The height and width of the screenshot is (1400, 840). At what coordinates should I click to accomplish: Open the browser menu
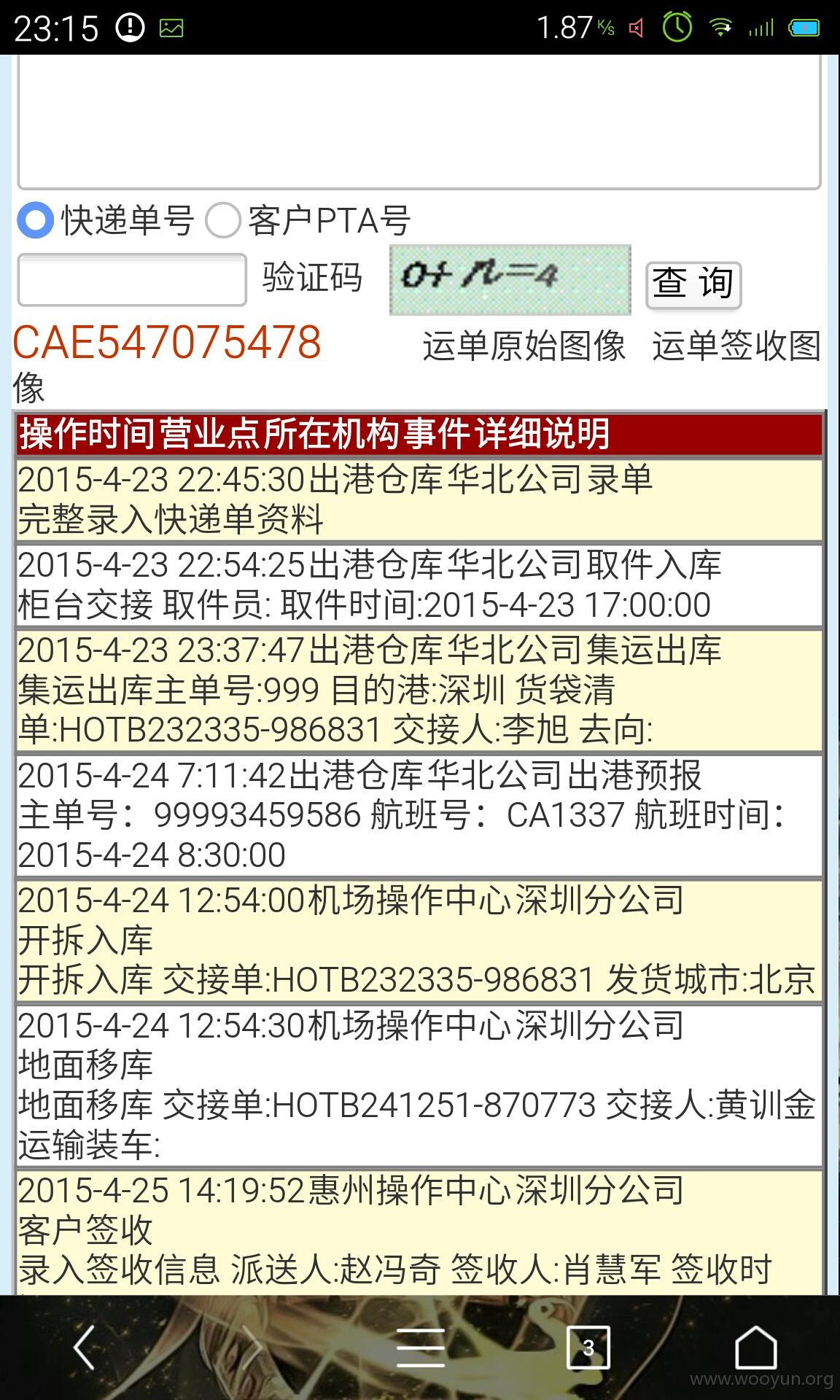[421, 1347]
